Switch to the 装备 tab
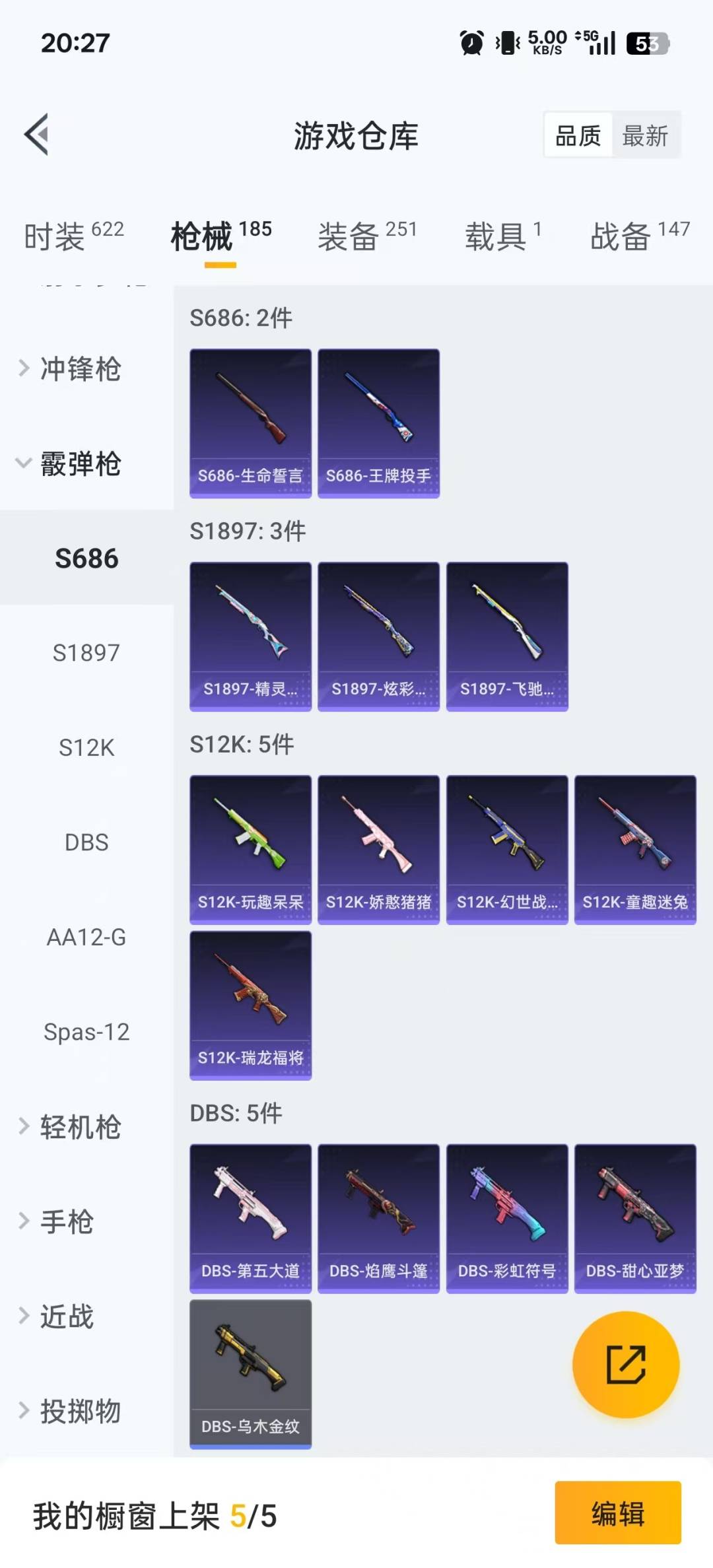The height and width of the screenshot is (1568, 713). (367, 236)
